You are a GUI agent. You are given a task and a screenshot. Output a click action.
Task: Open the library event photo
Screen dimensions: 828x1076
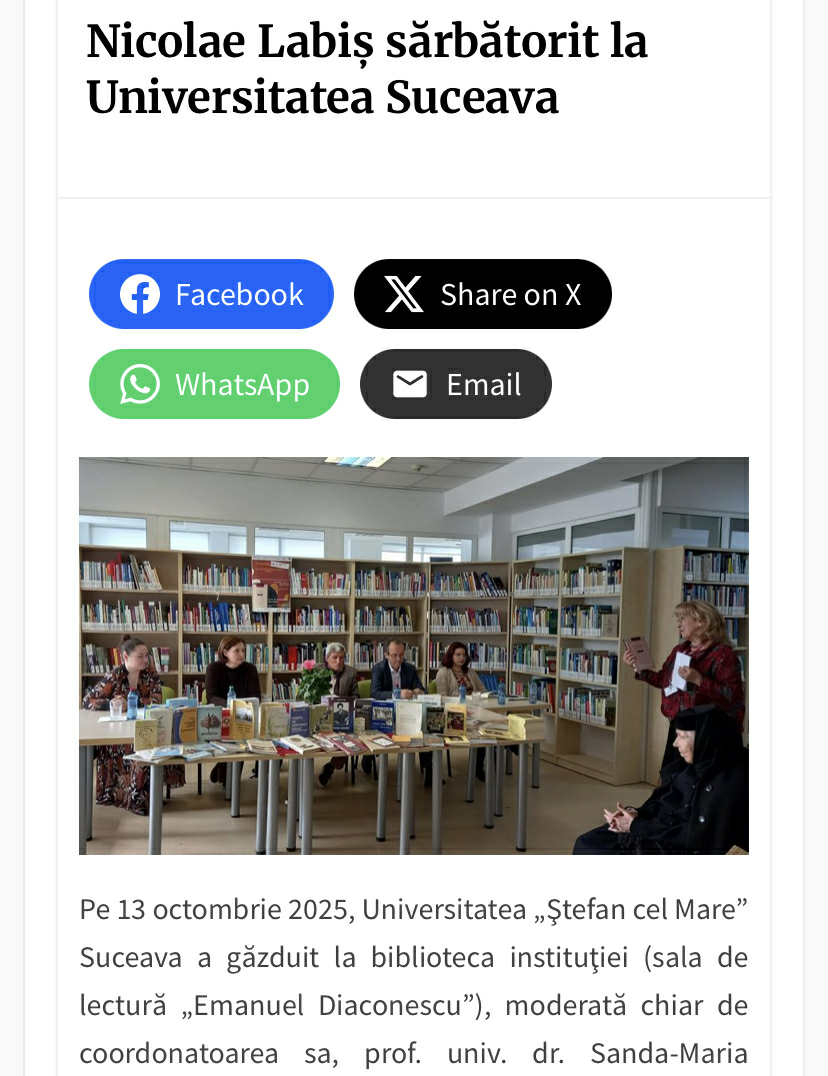pos(413,655)
